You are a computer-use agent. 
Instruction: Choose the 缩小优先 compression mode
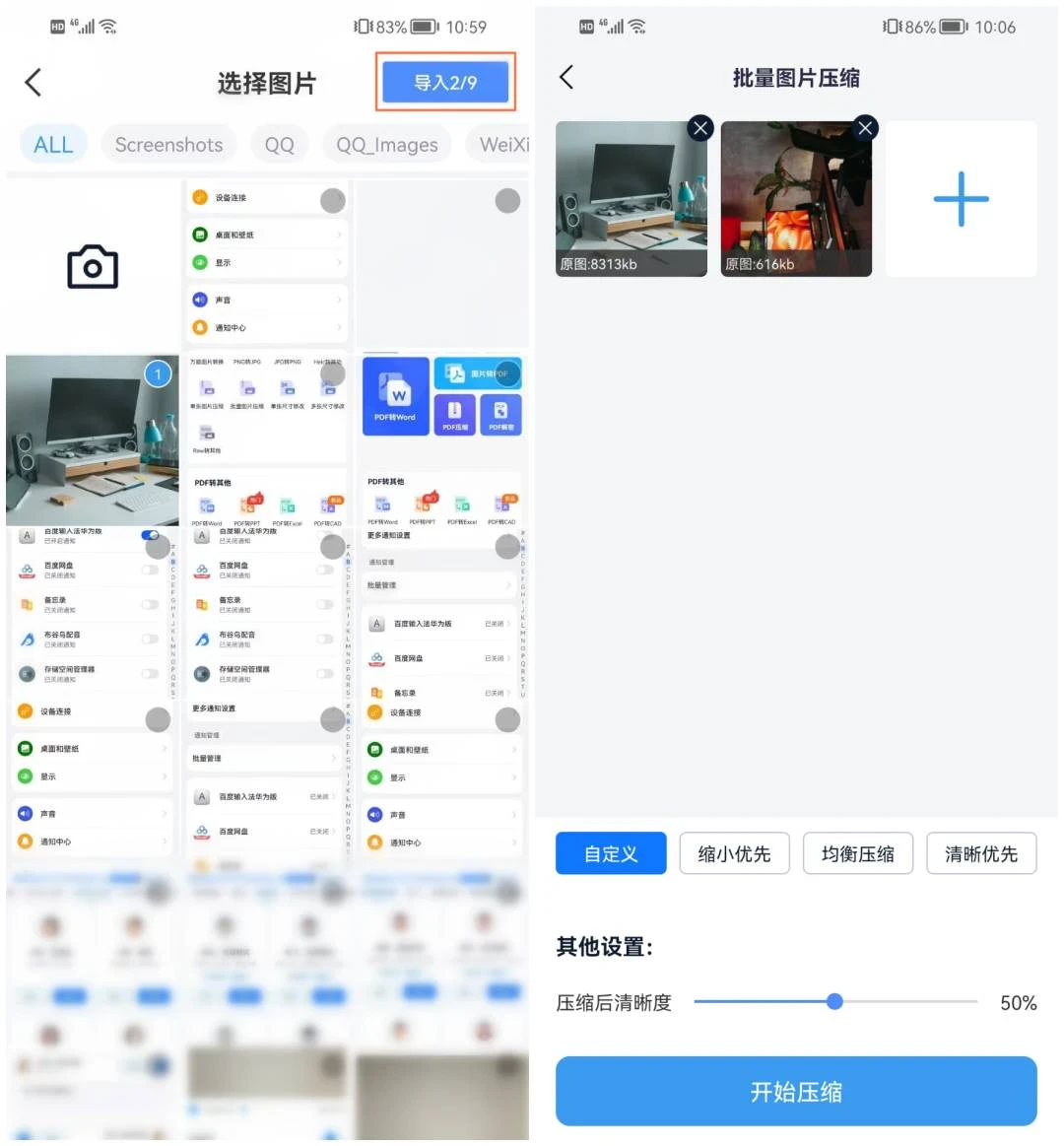(734, 853)
